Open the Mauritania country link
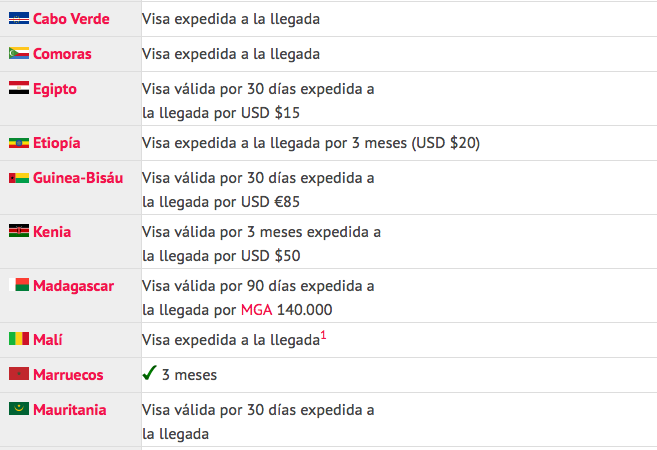 69,410
